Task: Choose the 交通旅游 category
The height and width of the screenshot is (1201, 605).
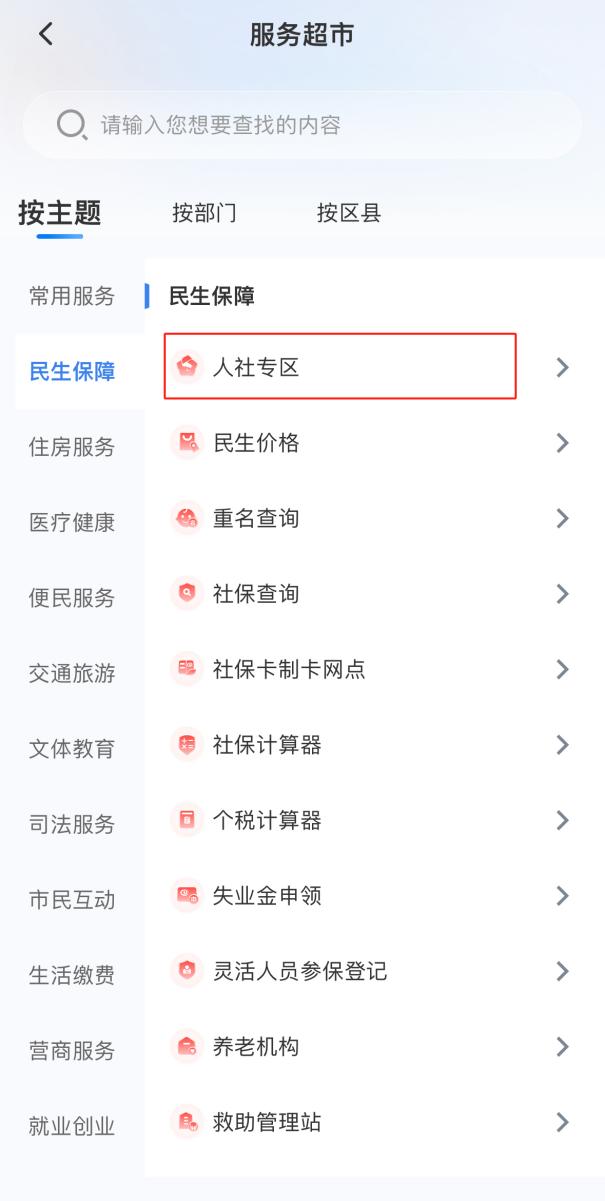Action: point(72,673)
